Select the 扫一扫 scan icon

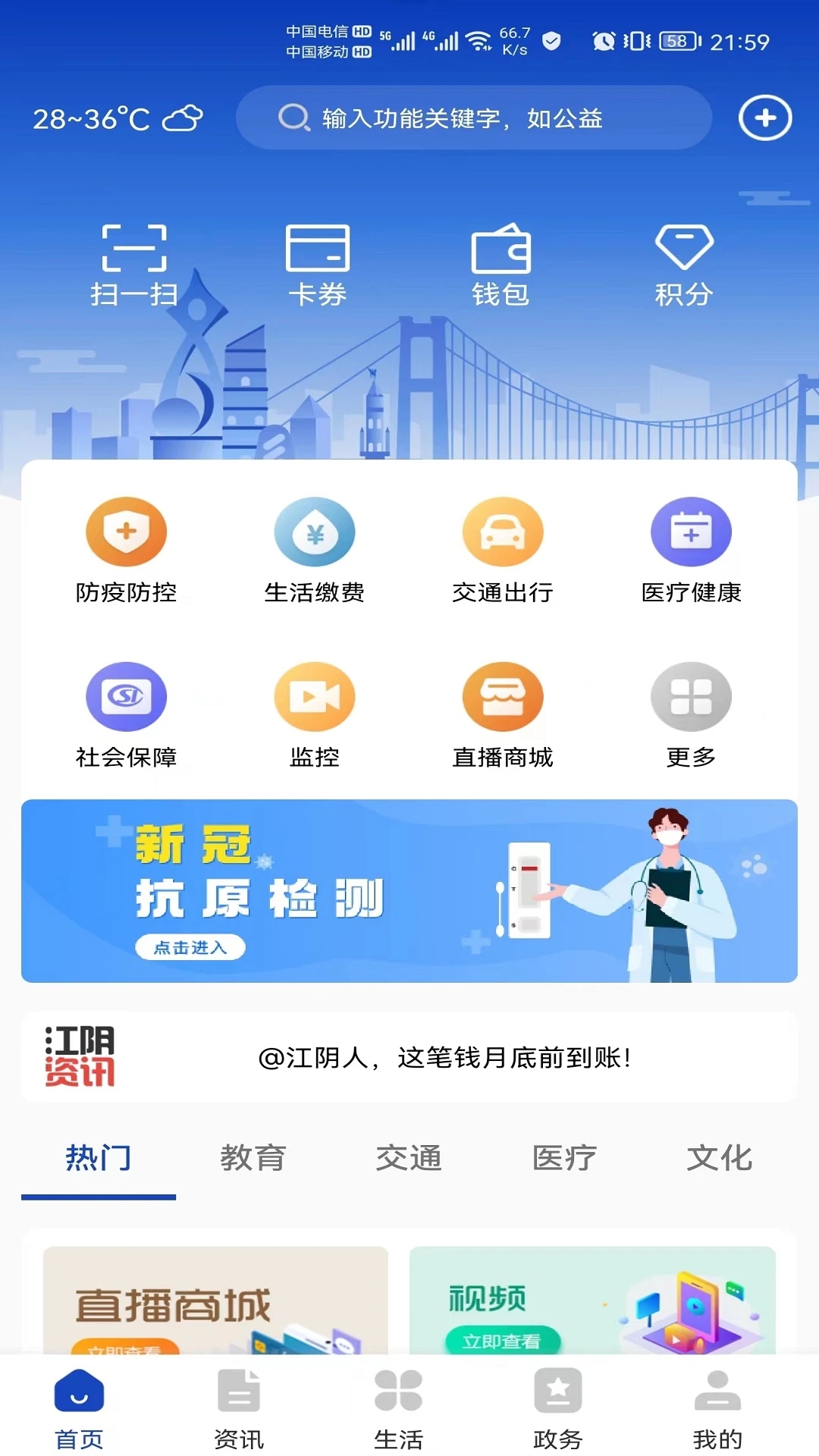135,262
